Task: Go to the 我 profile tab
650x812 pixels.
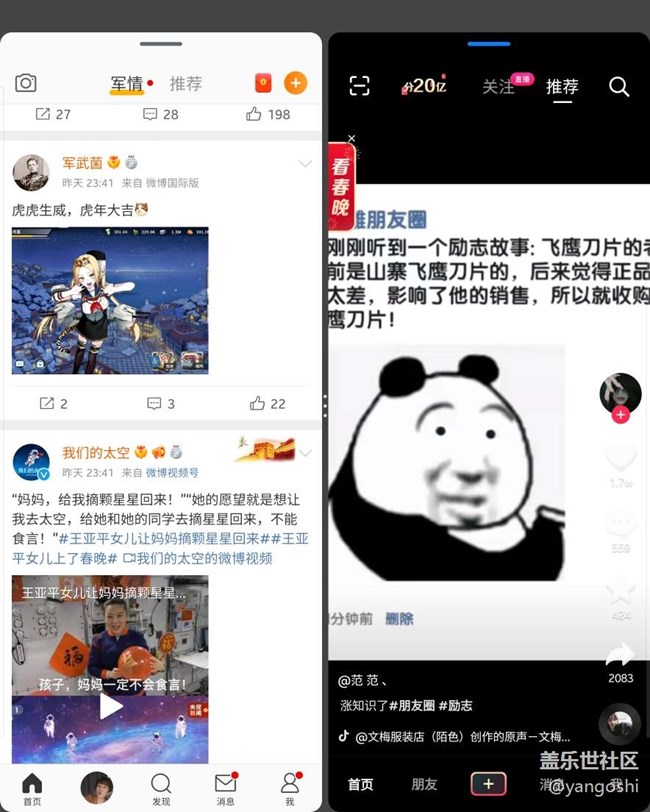Action: pyautogui.click(x=290, y=787)
